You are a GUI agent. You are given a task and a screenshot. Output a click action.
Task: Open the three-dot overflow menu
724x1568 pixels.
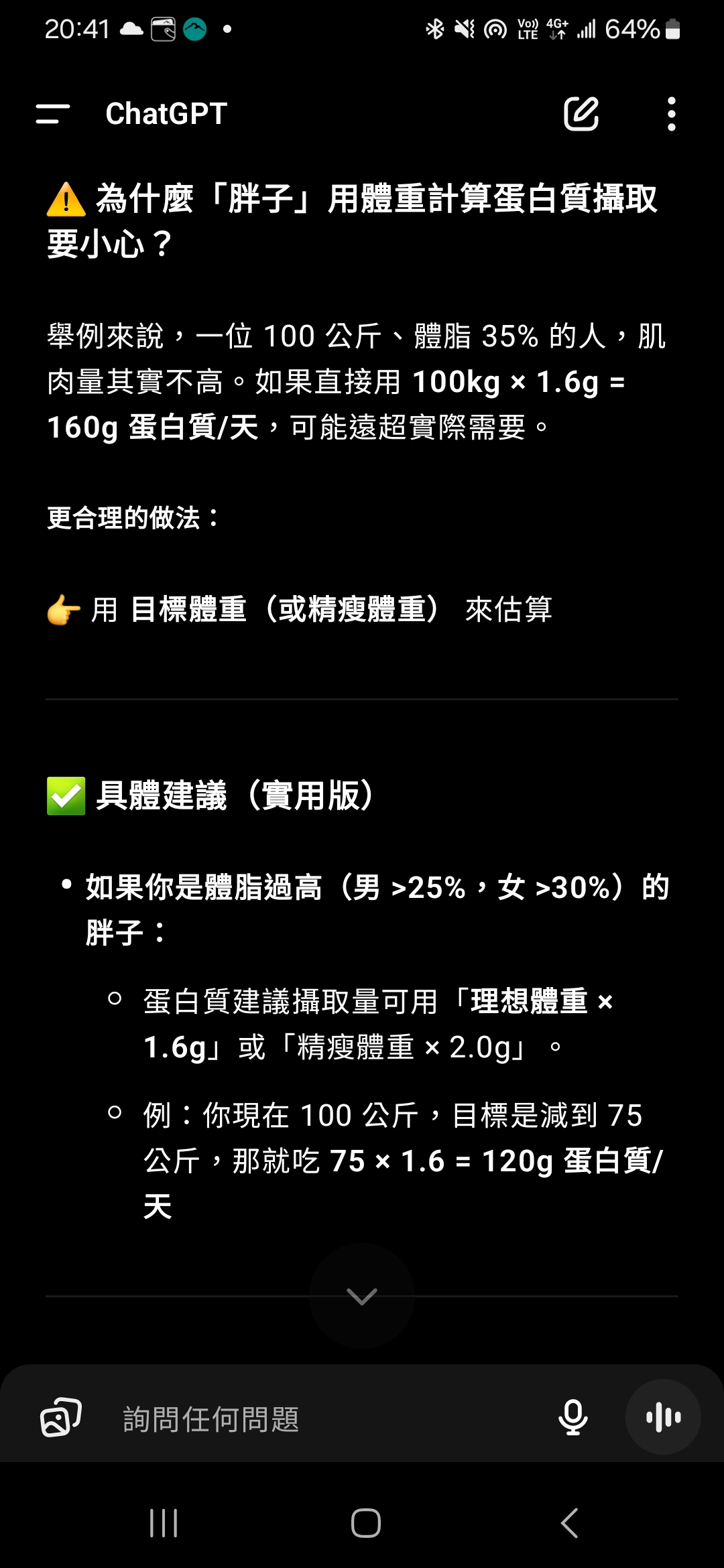tap(672, 114)
